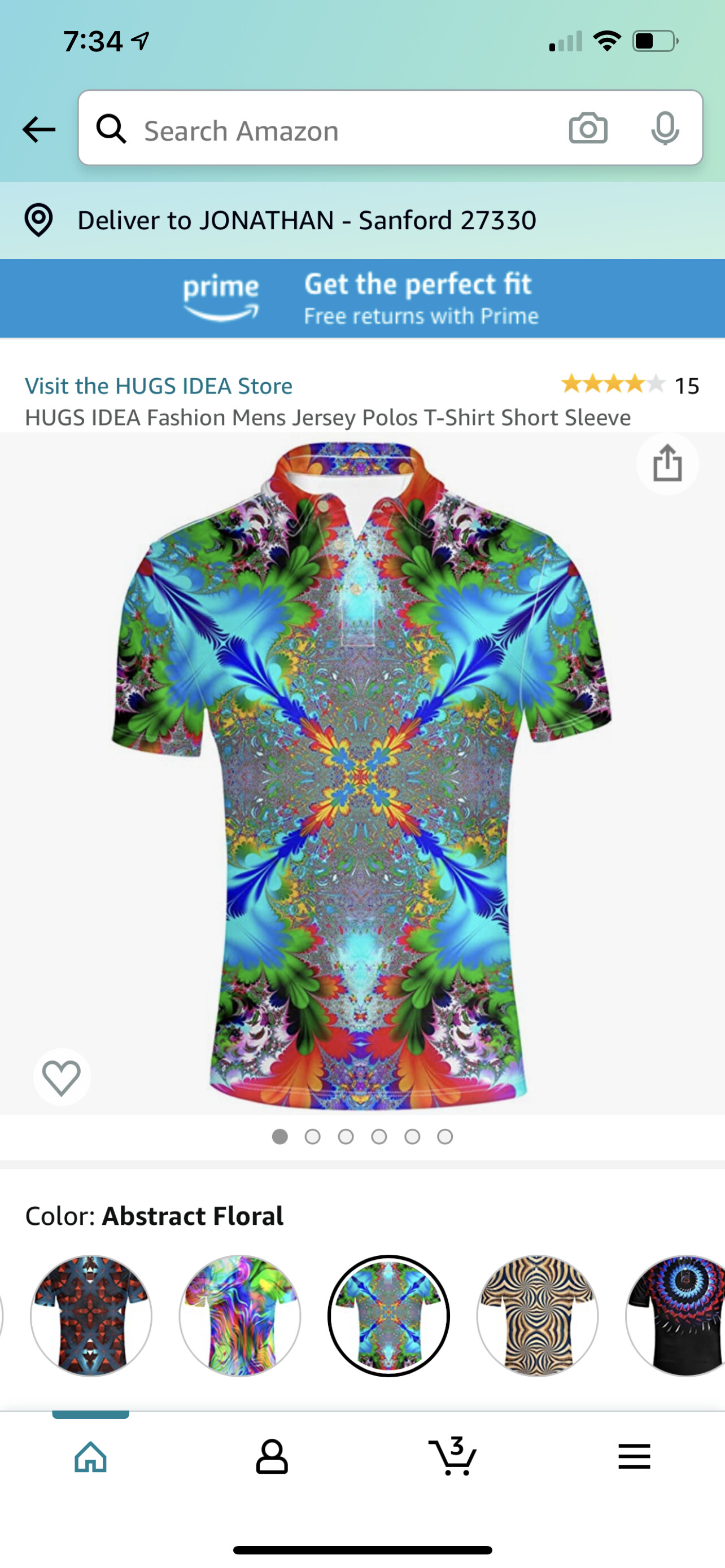Choose the tan striped swirl color

537,1315
